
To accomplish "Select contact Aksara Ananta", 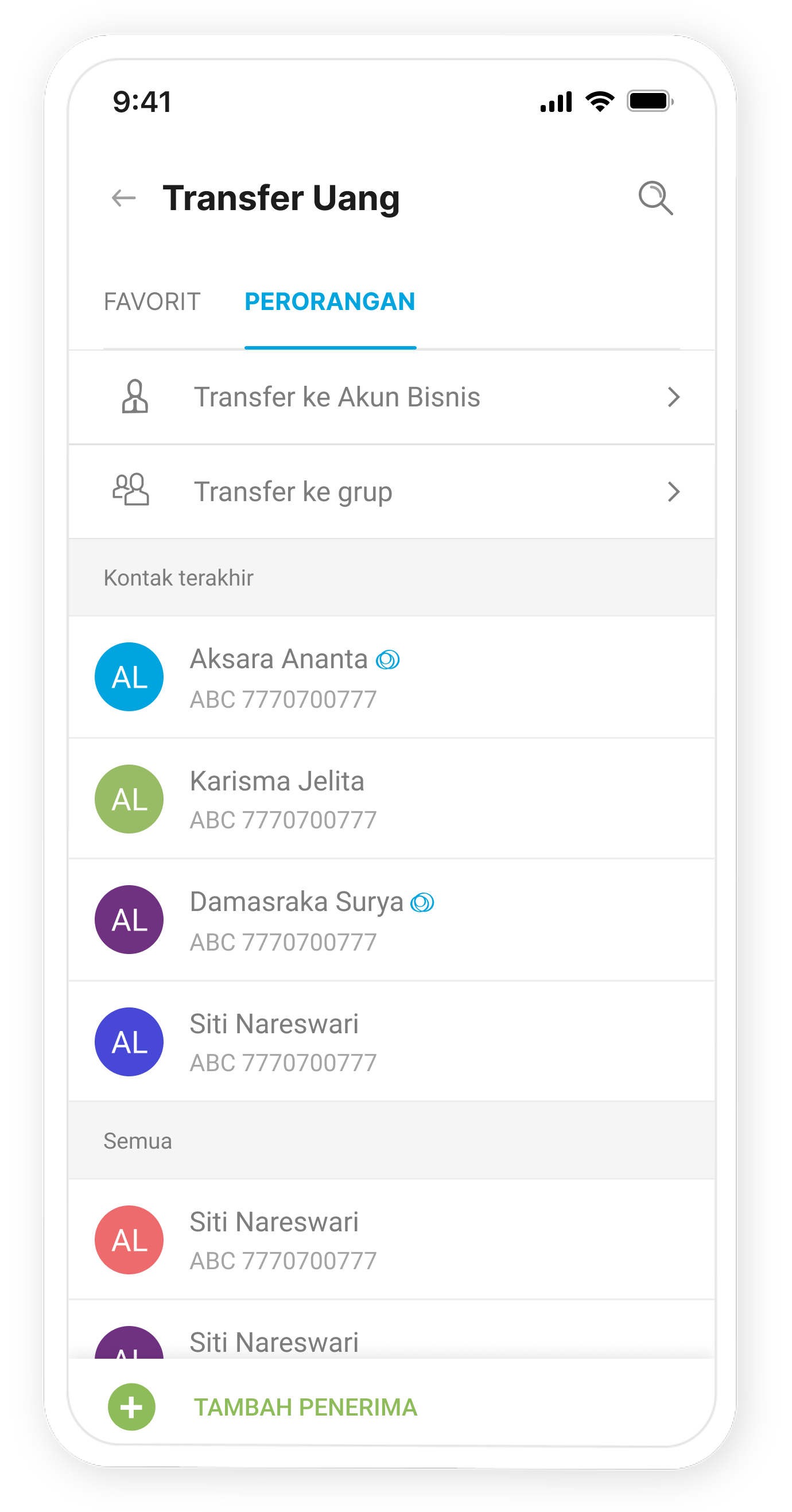I will [391, 677].
